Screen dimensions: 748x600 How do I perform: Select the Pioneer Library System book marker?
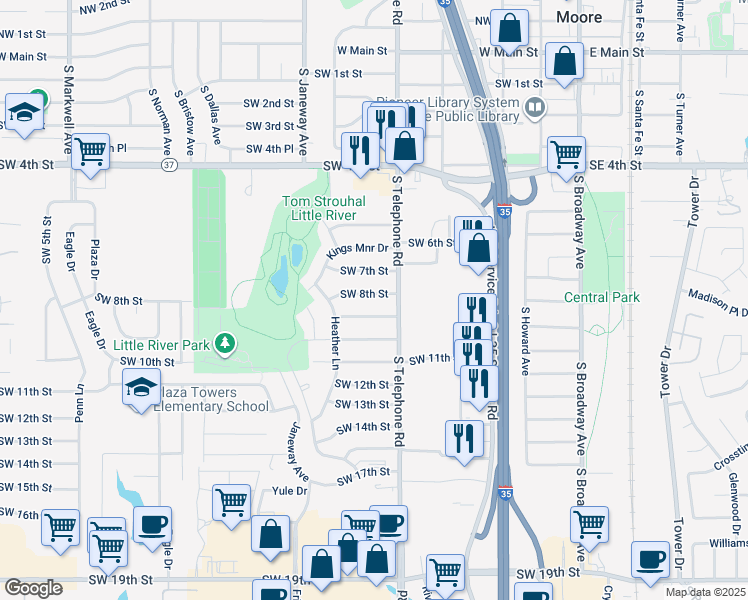(x=536, y=108)
